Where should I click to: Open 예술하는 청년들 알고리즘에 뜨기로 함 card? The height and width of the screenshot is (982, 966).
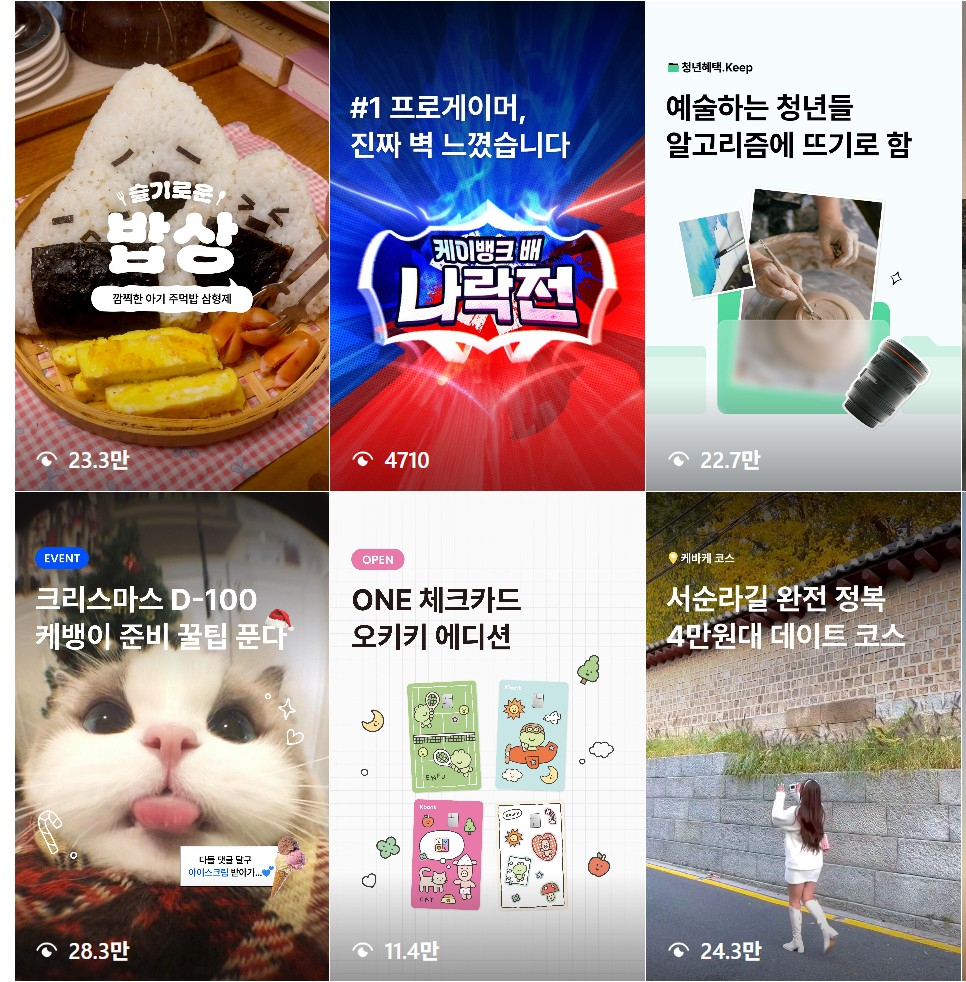803,245
